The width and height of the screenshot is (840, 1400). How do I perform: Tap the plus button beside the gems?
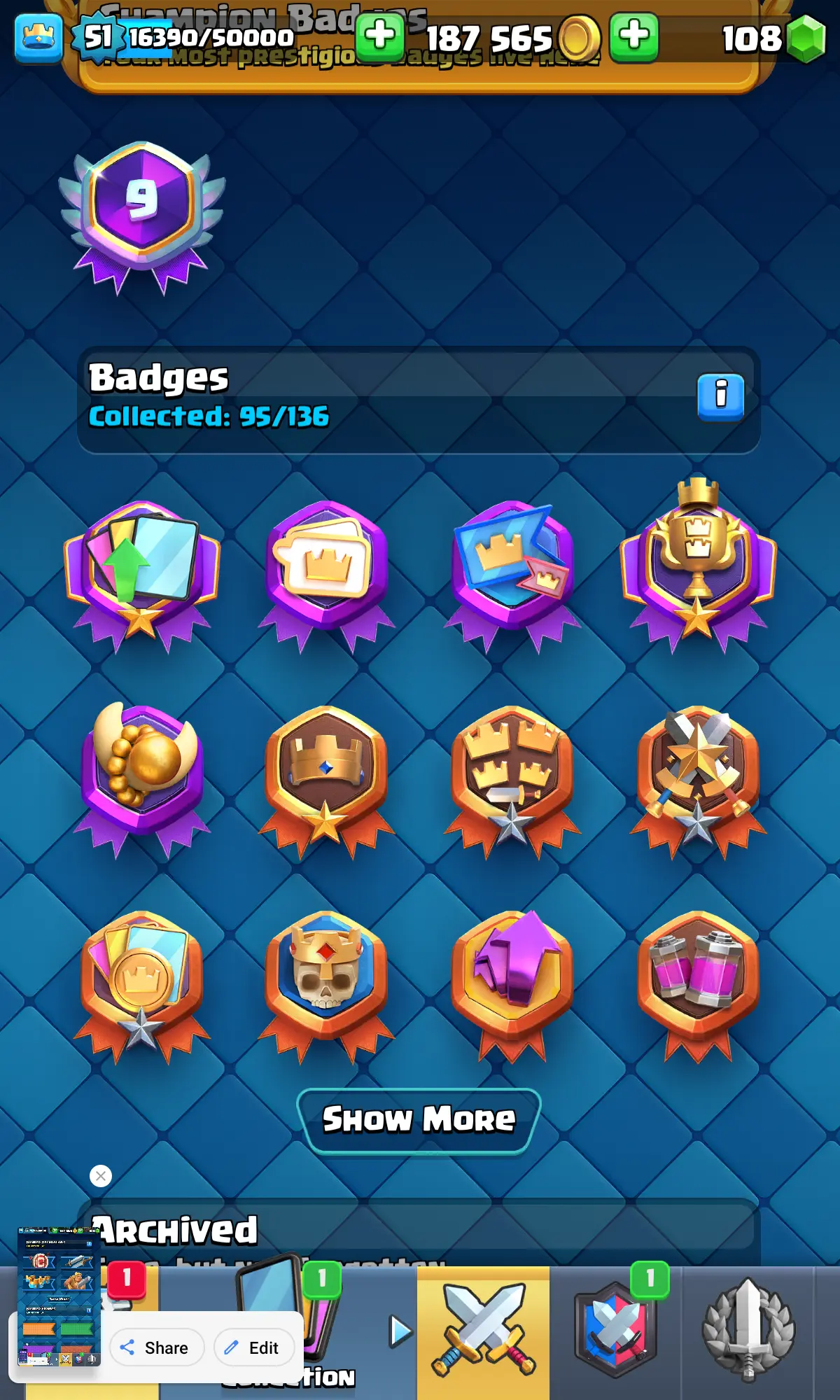634,36
